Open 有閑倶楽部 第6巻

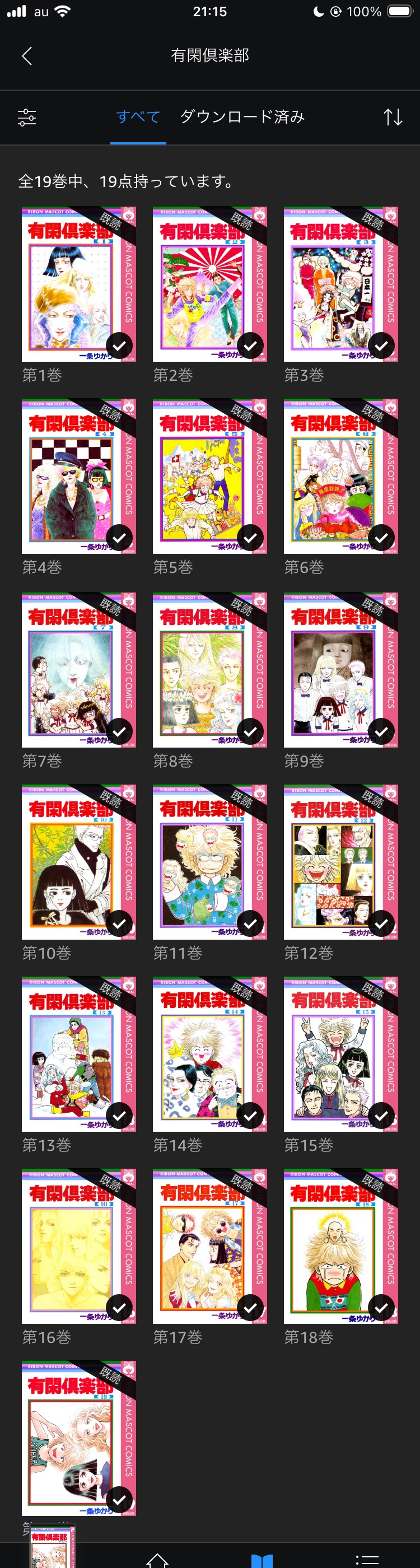click(340, 476)
